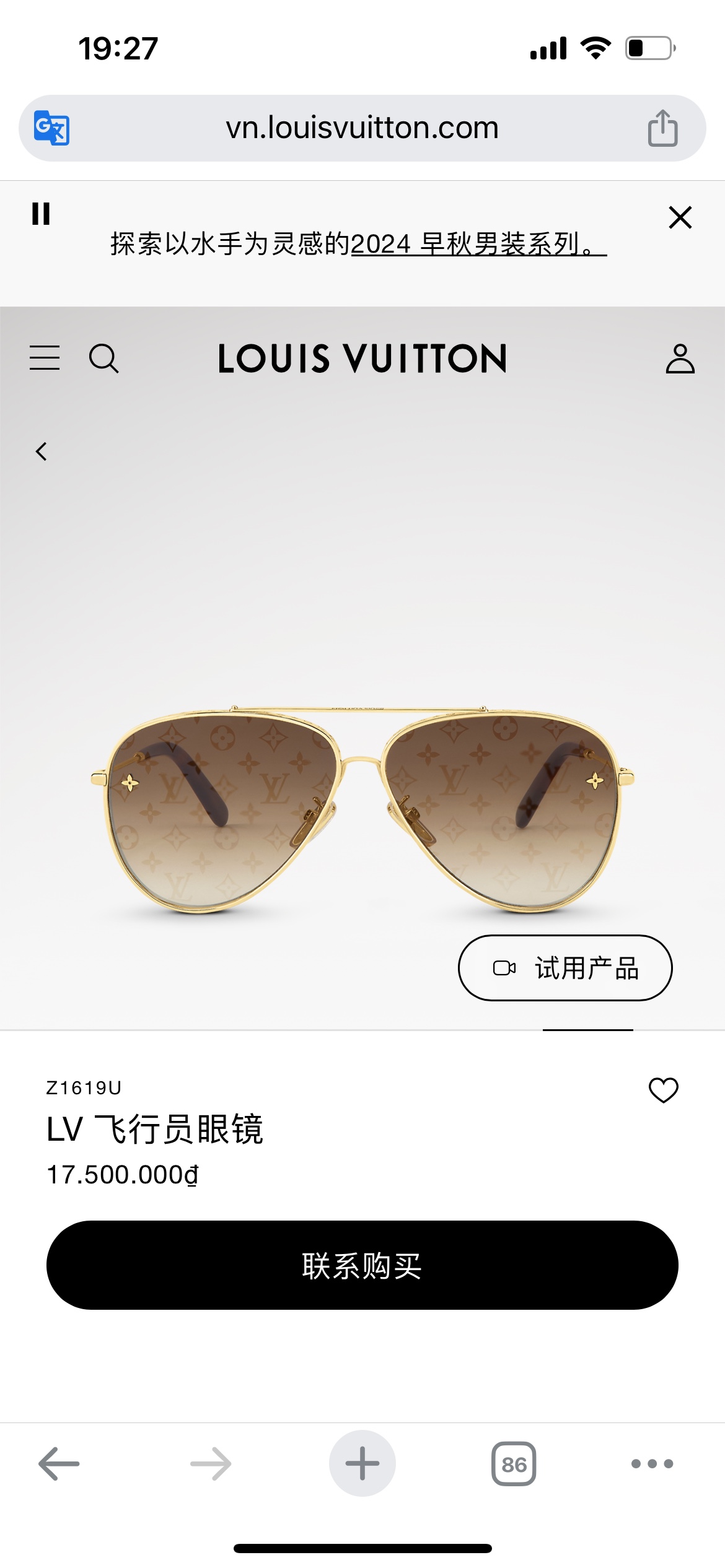Tap the 联系购买 button

362,1265
